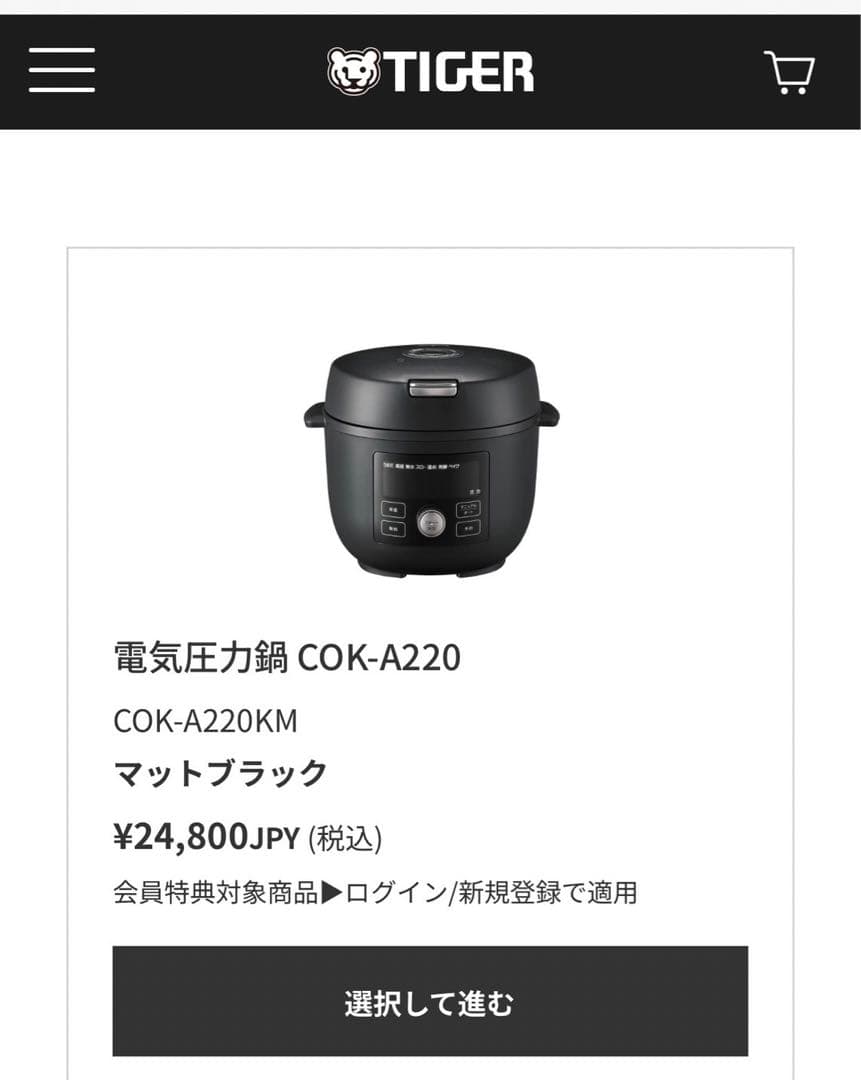Click the price ¥24,800JPY text
This screenshot has width=861, height=1080.
(200, 838)
